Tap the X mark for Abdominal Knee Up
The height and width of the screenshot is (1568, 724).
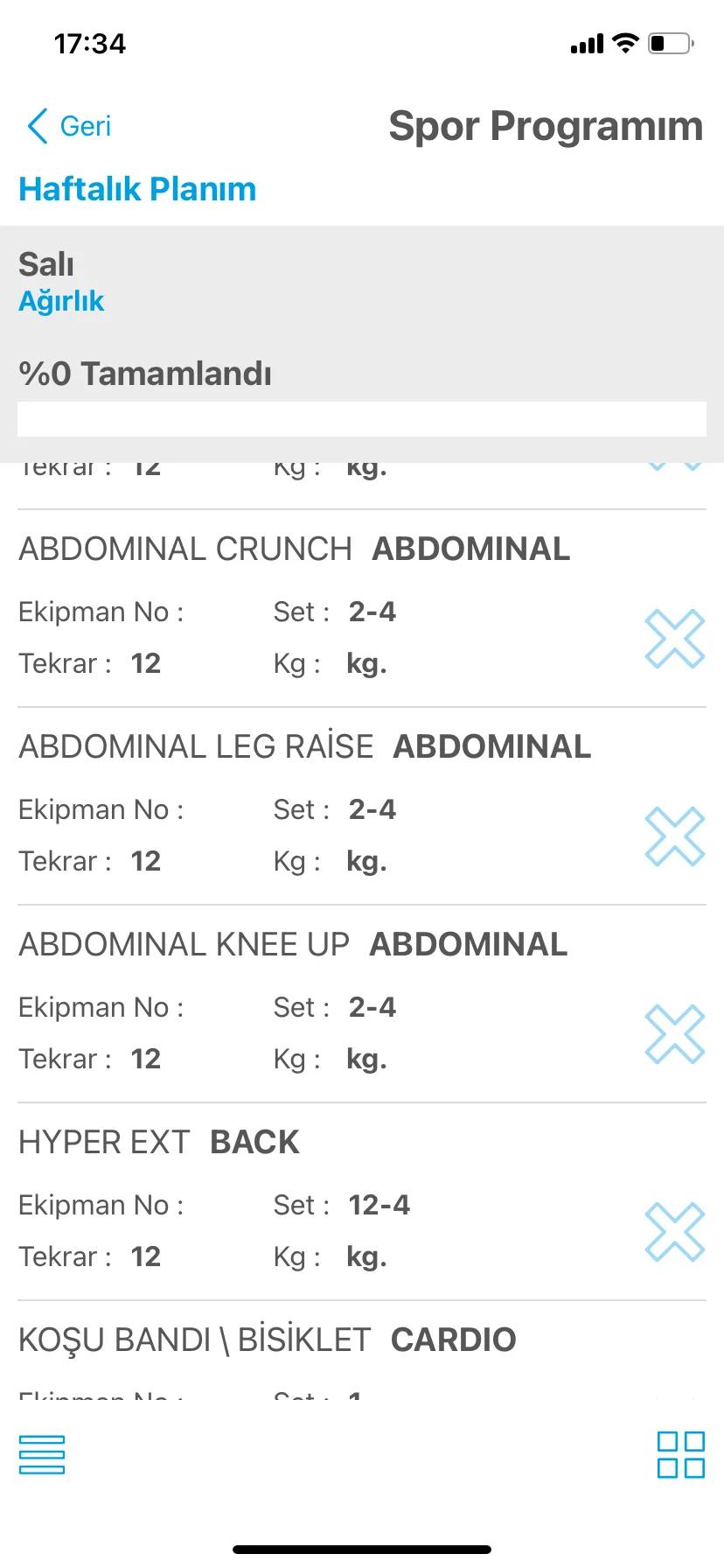pyautogui.click(x=674, y=1034)
